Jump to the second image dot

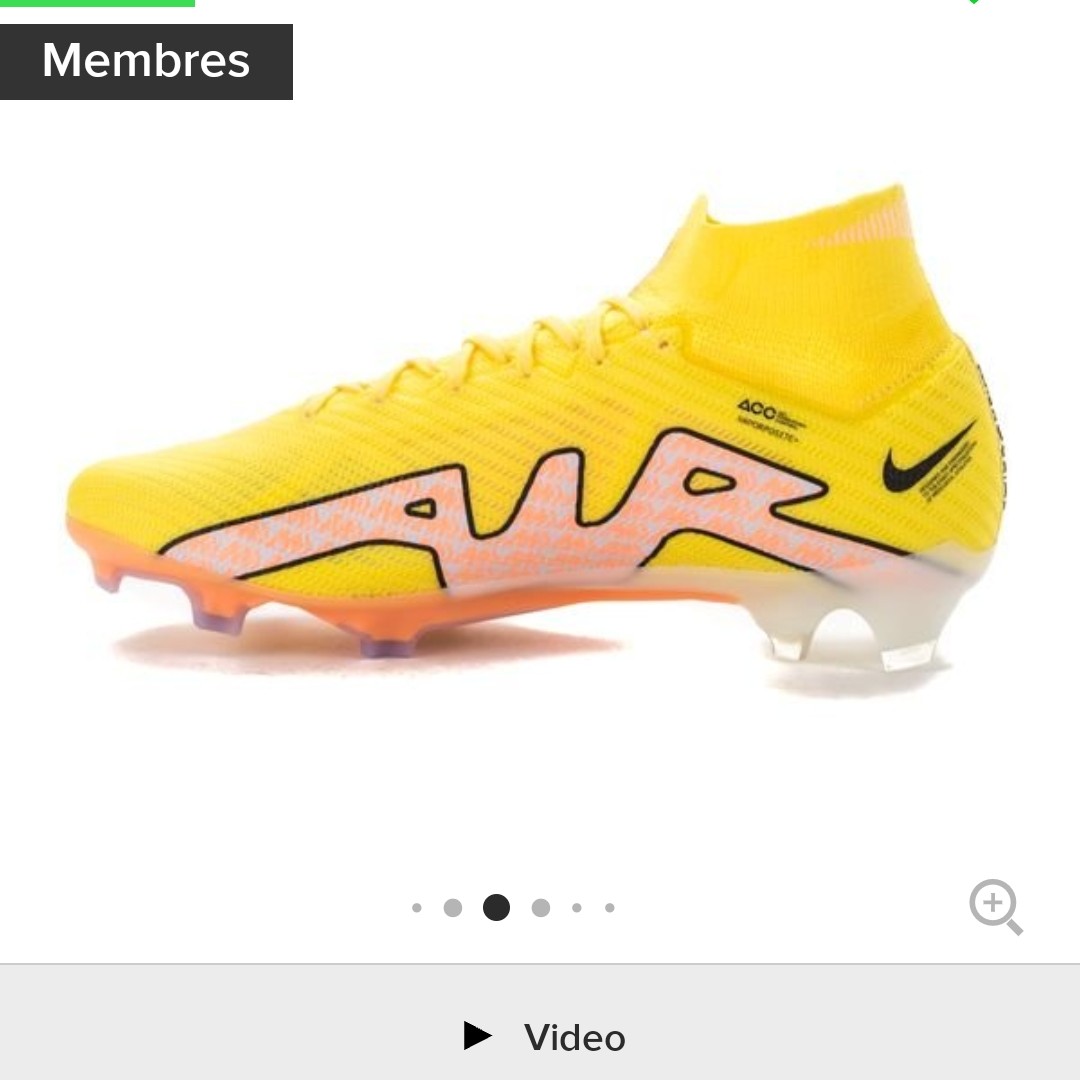453,908
